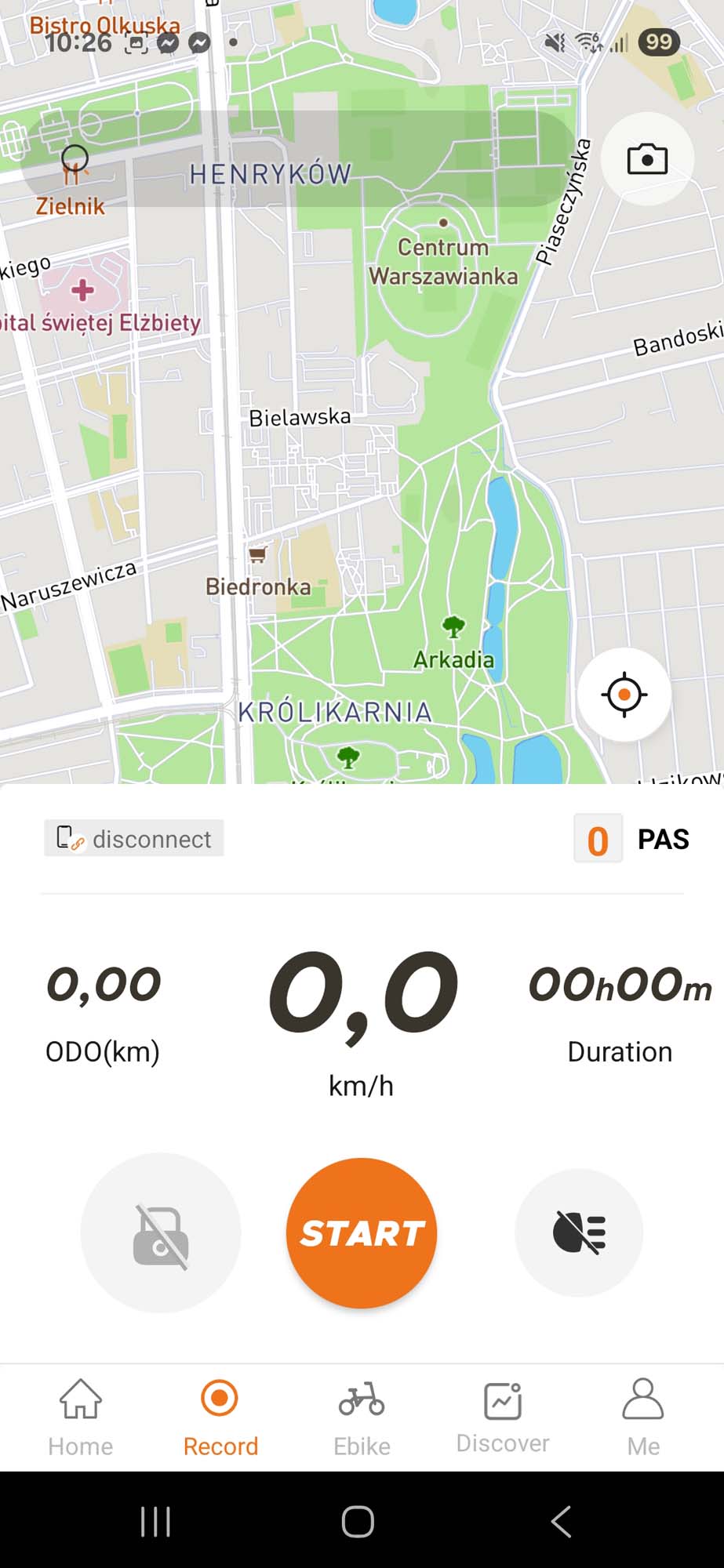The height and width of the screenshot is (1568, 724).
Task: Select the Record tab
Action: click(220, 1417)
